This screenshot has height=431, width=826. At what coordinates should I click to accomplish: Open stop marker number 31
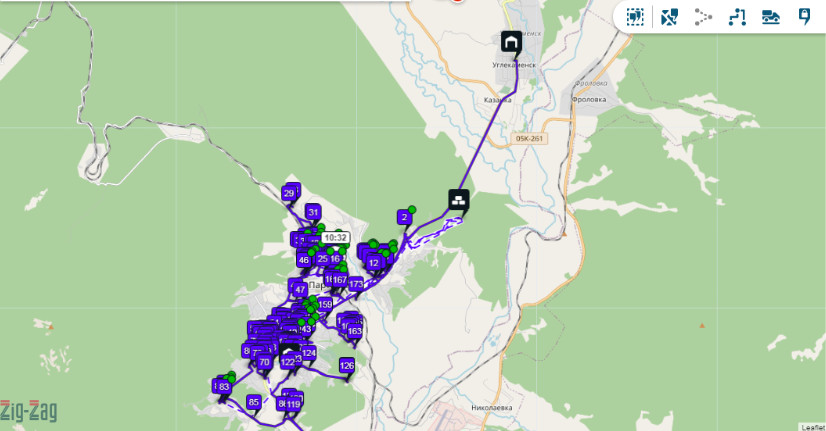click(313, 212)
